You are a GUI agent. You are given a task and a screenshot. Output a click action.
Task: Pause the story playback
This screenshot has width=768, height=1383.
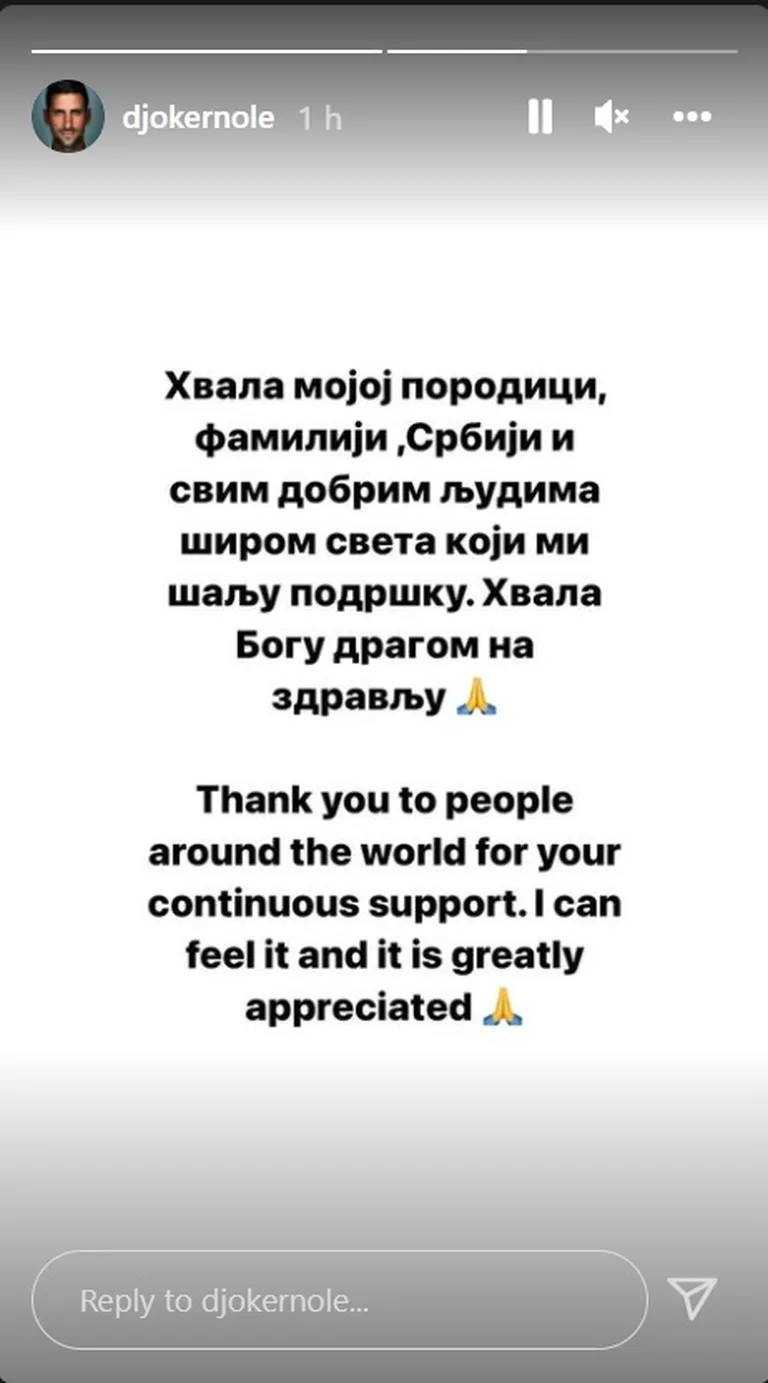point(540,117)
